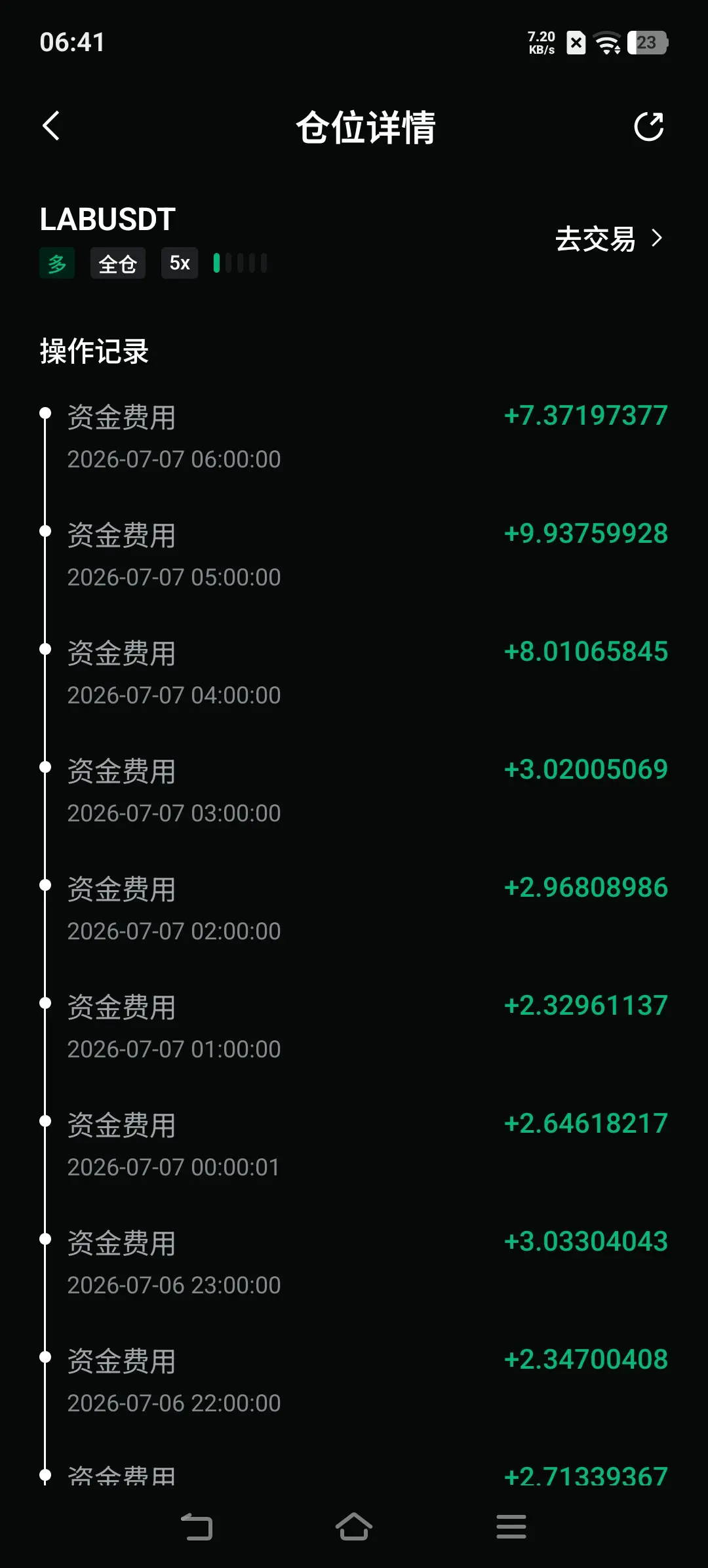Image resolution: width=708 pixels, height=1568 pixels.
Task: Go back from the 仓位详情 page
Action: click(51, 126)
